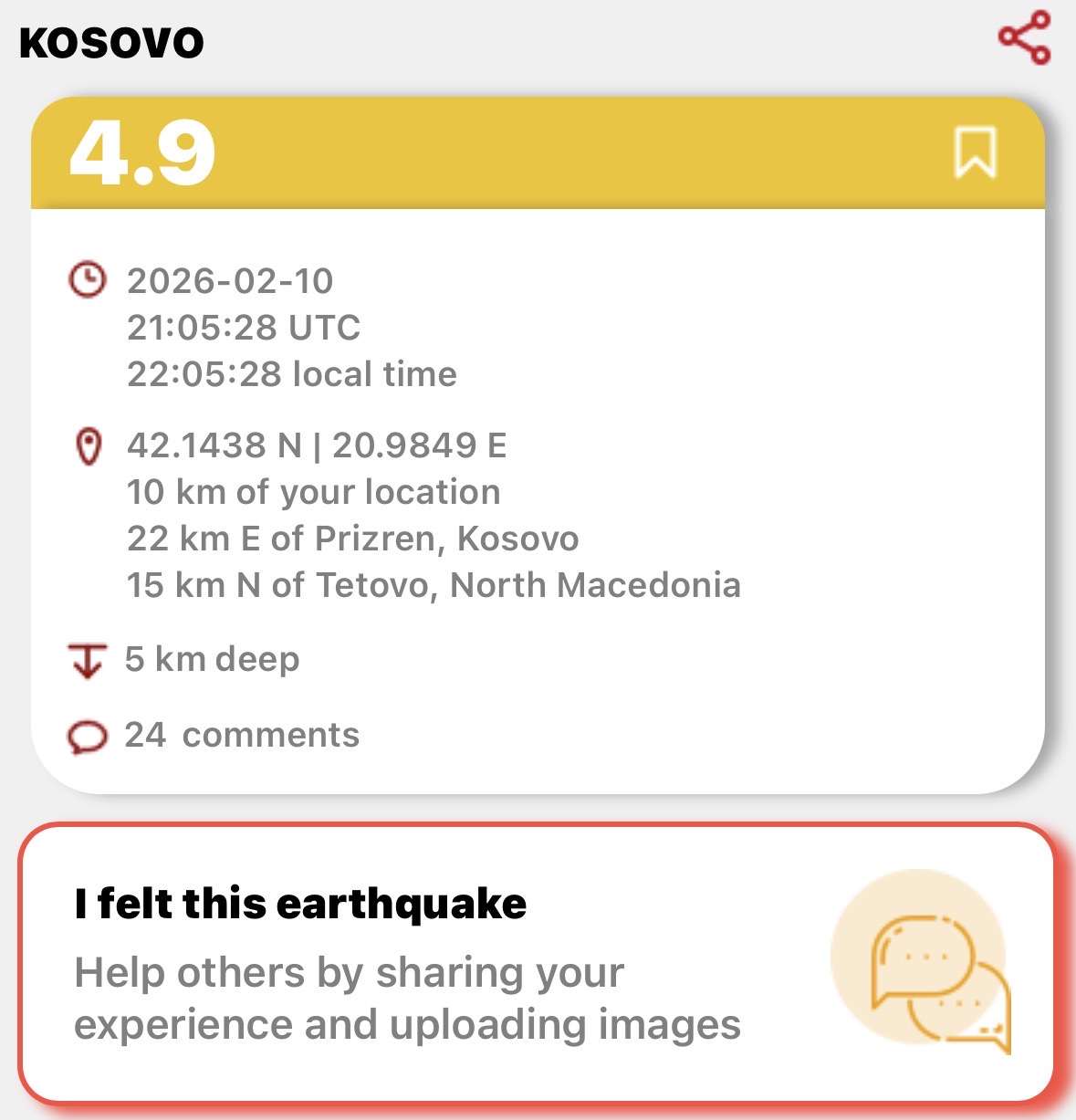
Task: Open the 24 comments
Action: point(241,736)
